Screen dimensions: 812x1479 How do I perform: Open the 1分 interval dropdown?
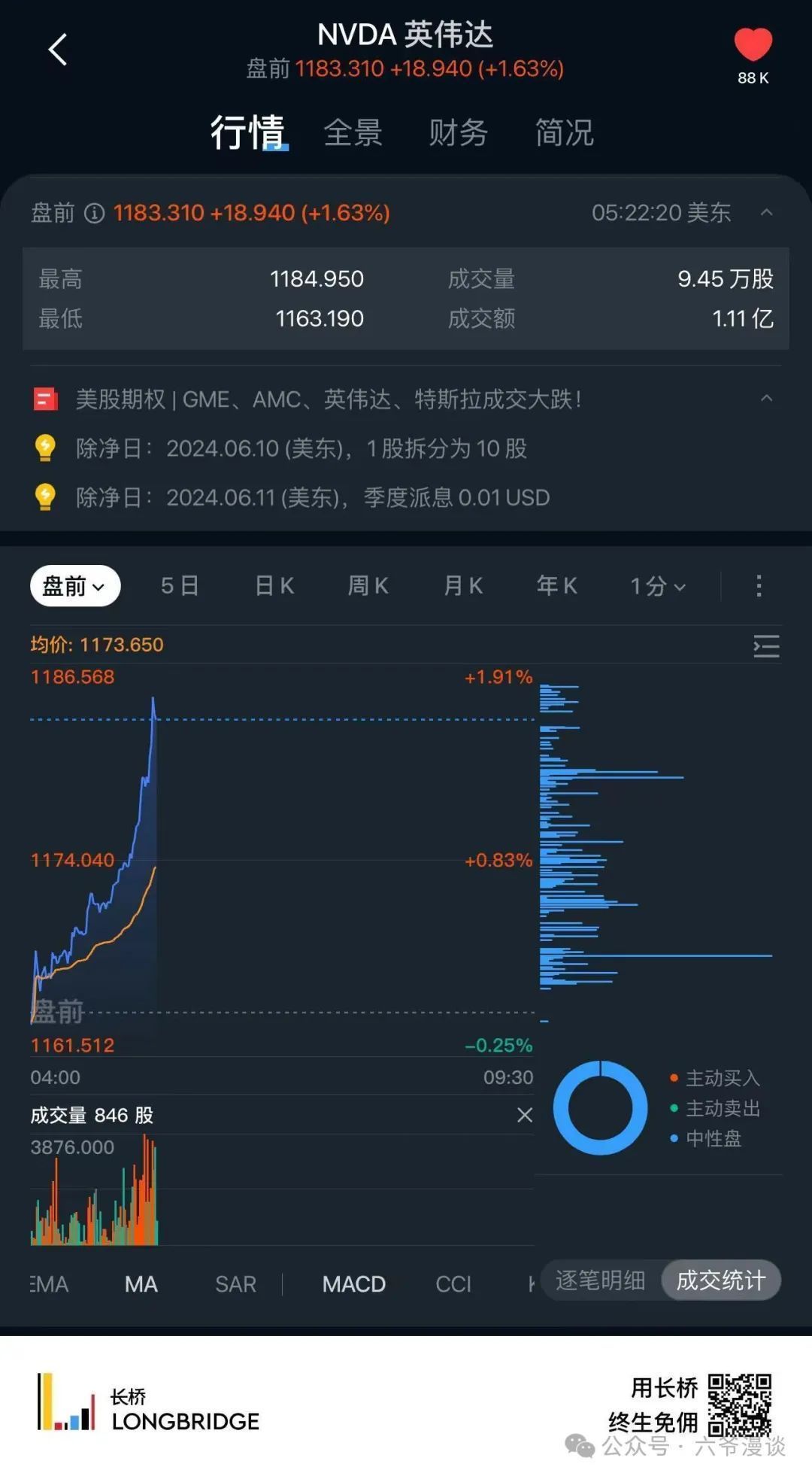[x=658, y=586]
